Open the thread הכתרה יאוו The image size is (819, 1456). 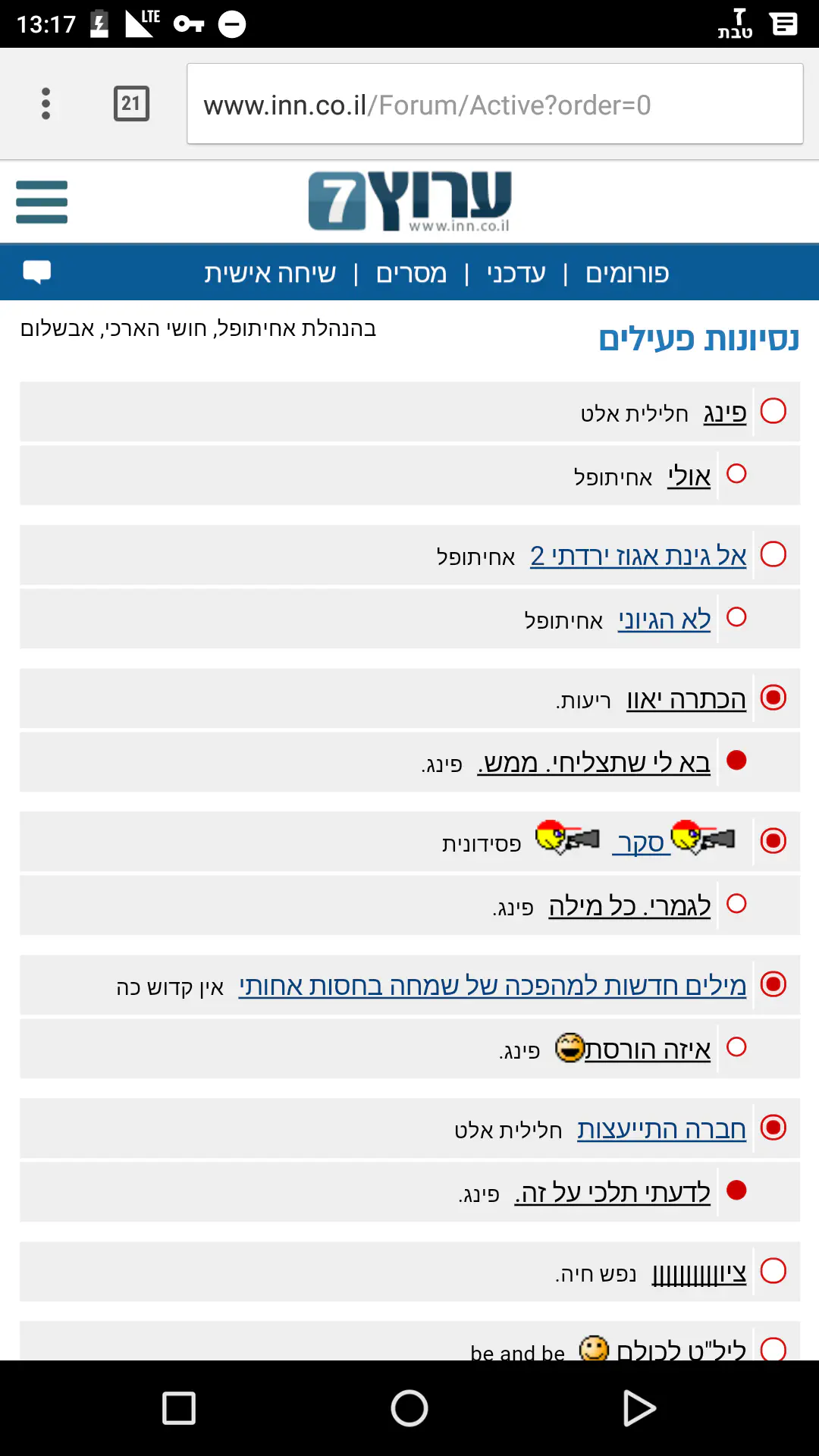686,700
